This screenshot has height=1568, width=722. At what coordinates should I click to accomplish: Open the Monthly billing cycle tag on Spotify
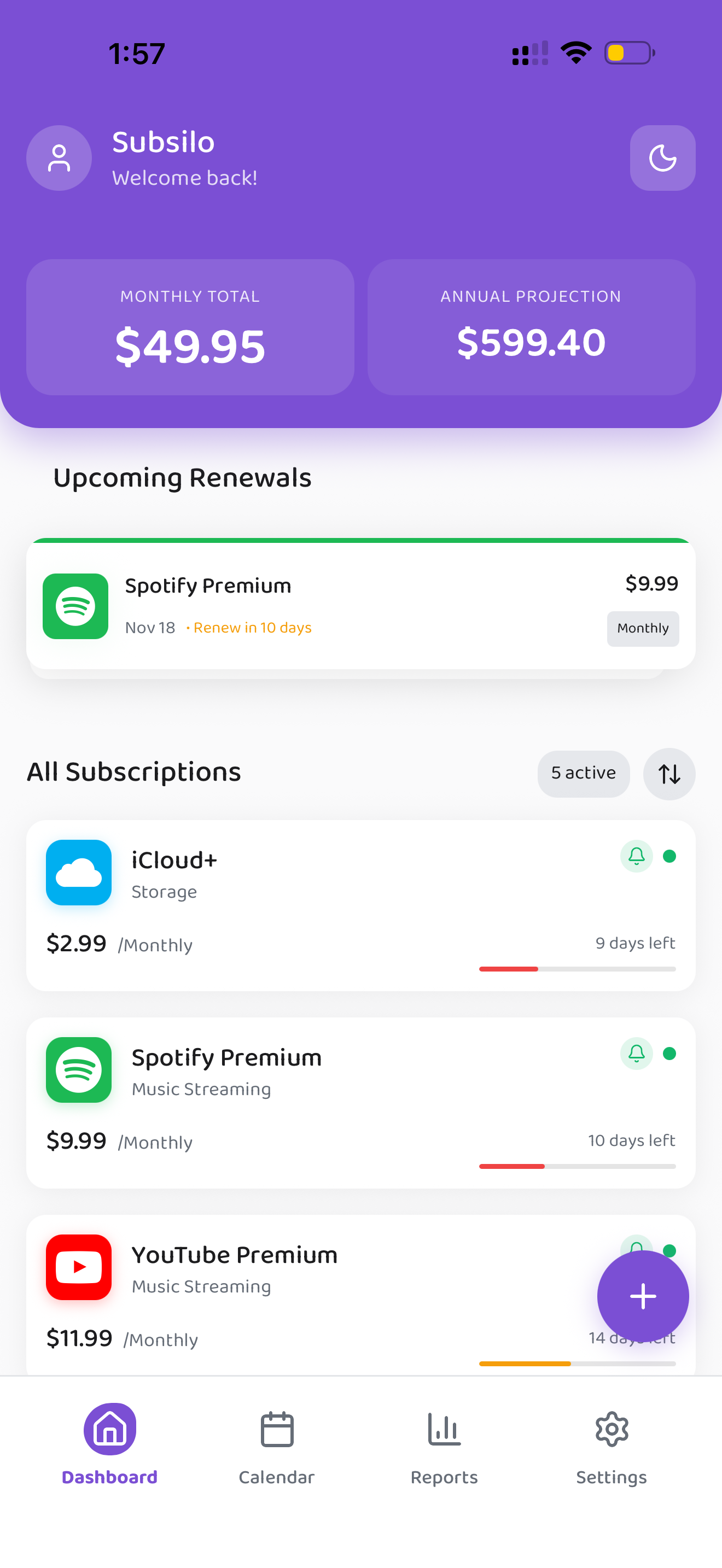(643, 629)
